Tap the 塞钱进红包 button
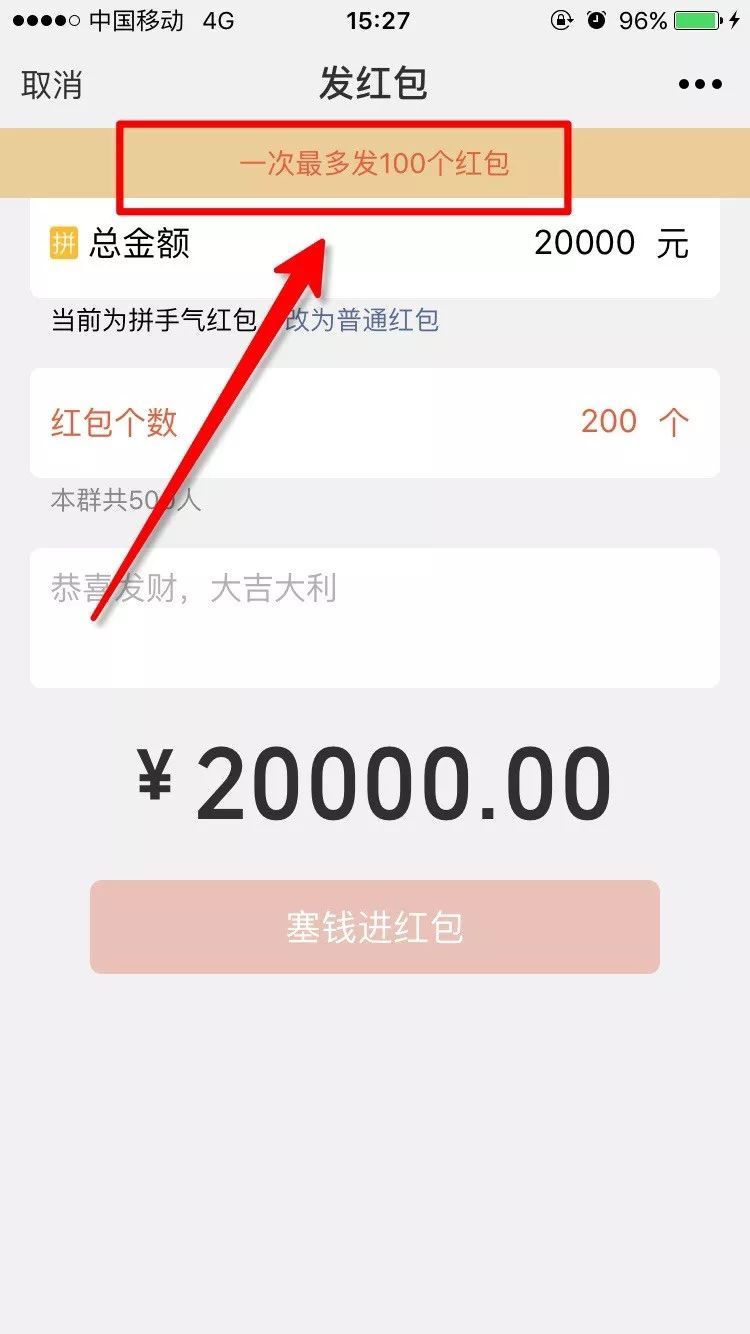The image size is (750, 1334). click(375, 927)
